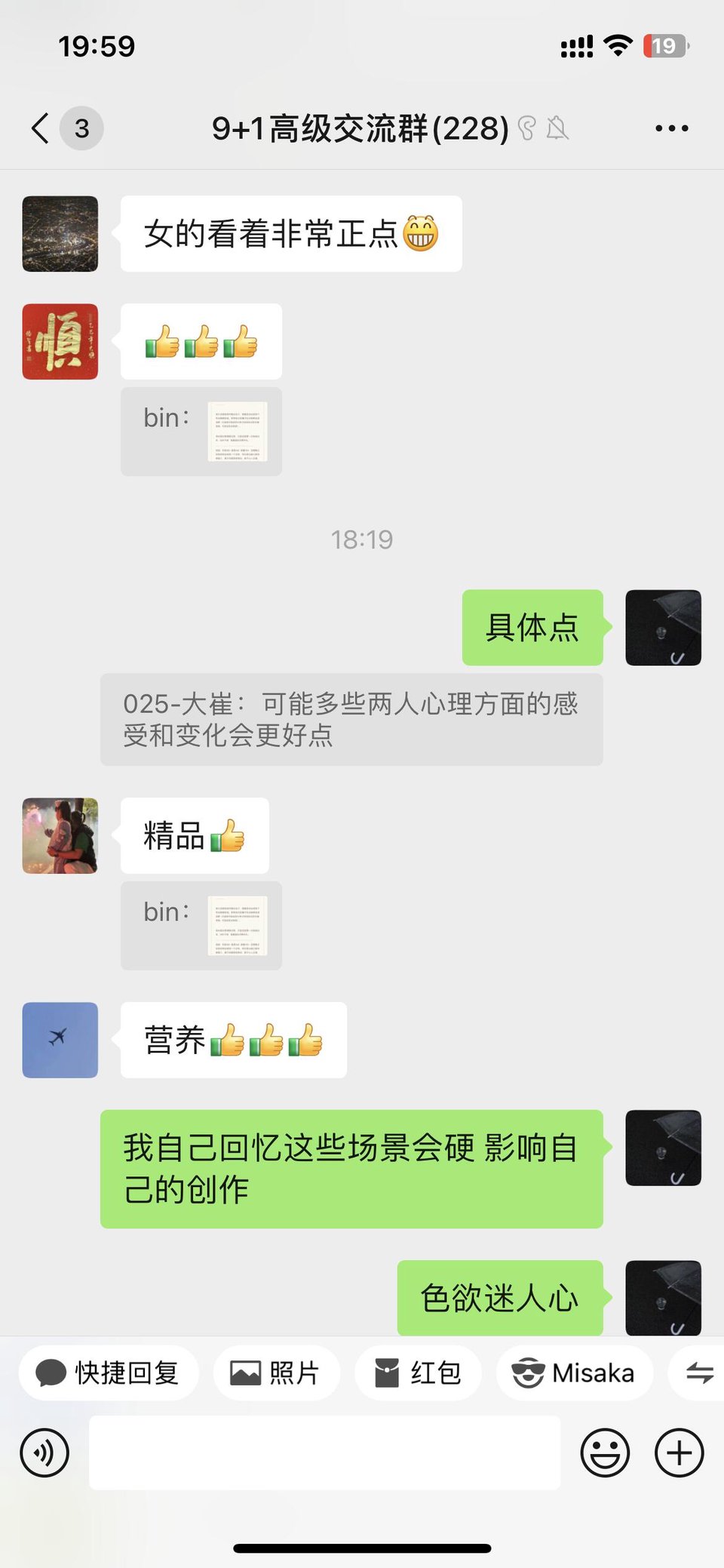
Task: Open the 順 avatar profile
Action: point(60,342)
